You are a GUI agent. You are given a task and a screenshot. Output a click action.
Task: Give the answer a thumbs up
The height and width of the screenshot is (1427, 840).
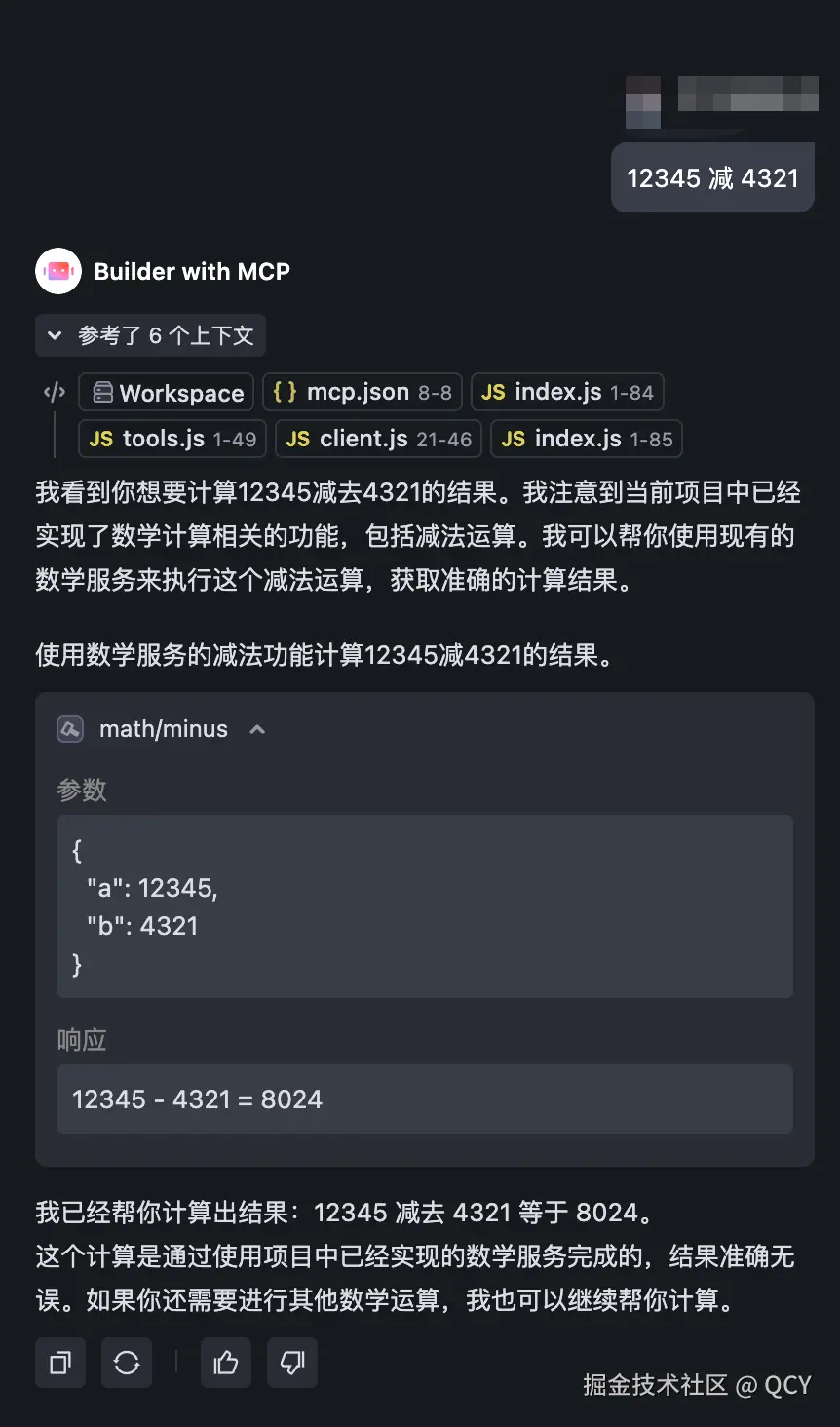[x=226, y=1363]
